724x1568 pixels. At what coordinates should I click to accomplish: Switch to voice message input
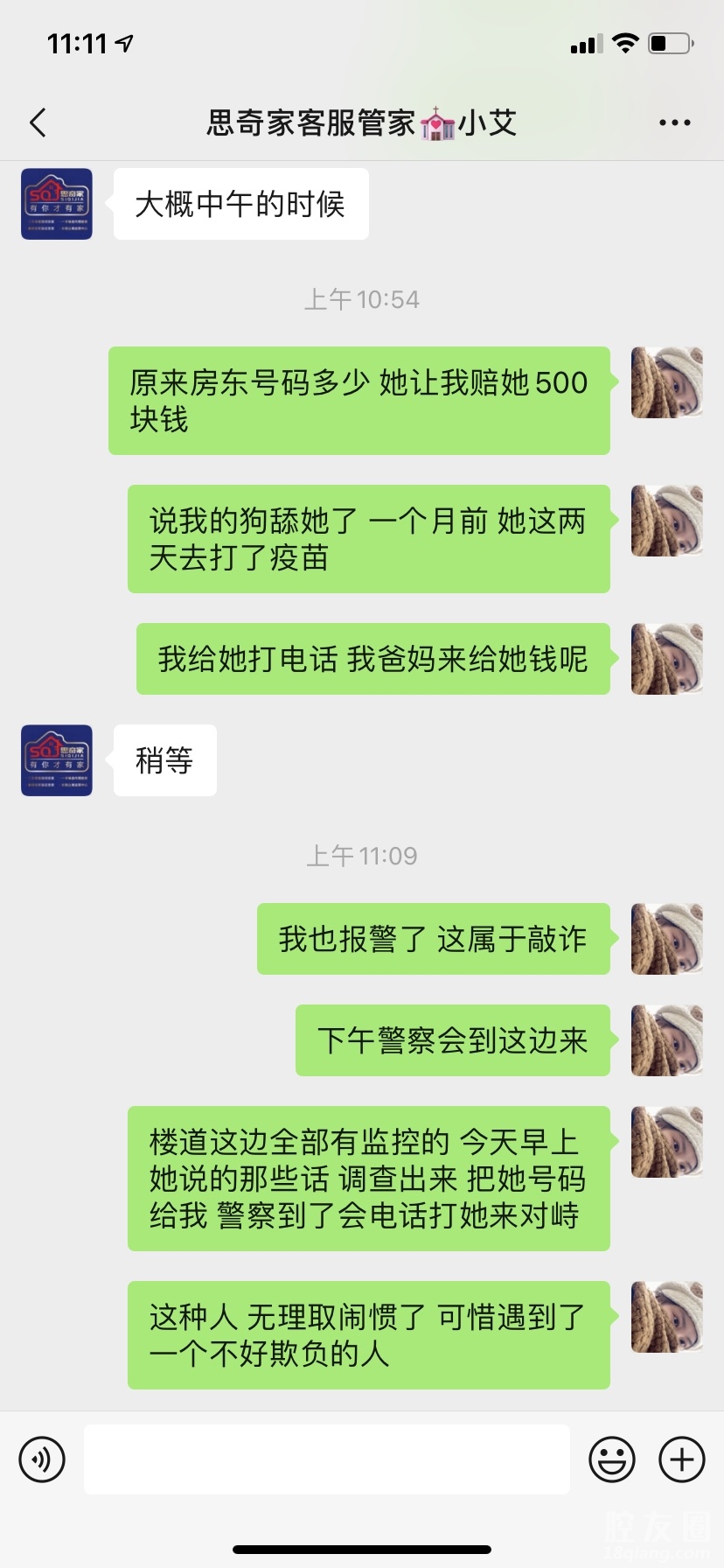click(42, 1459)
